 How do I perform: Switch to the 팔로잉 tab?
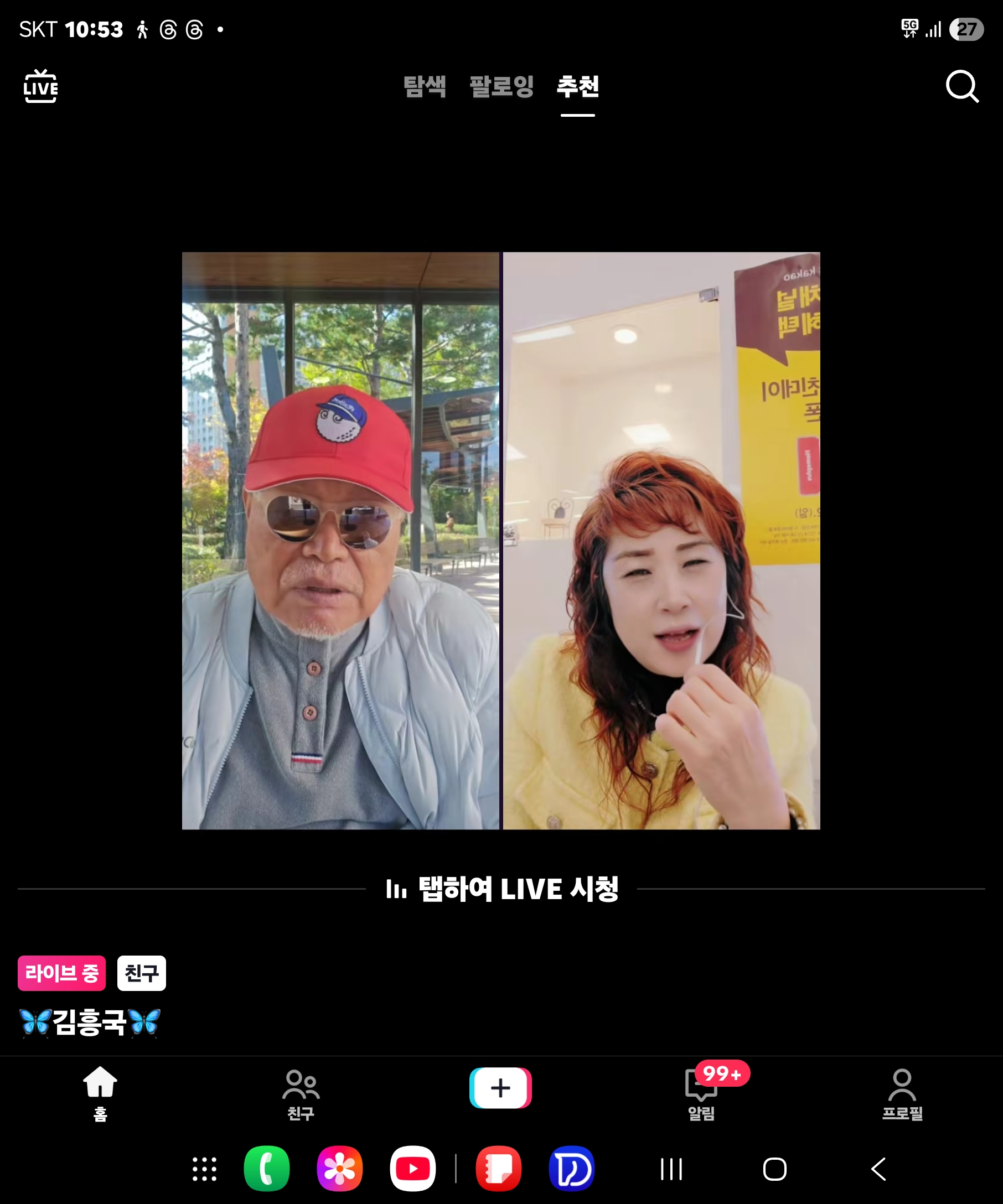coord(501,86)
